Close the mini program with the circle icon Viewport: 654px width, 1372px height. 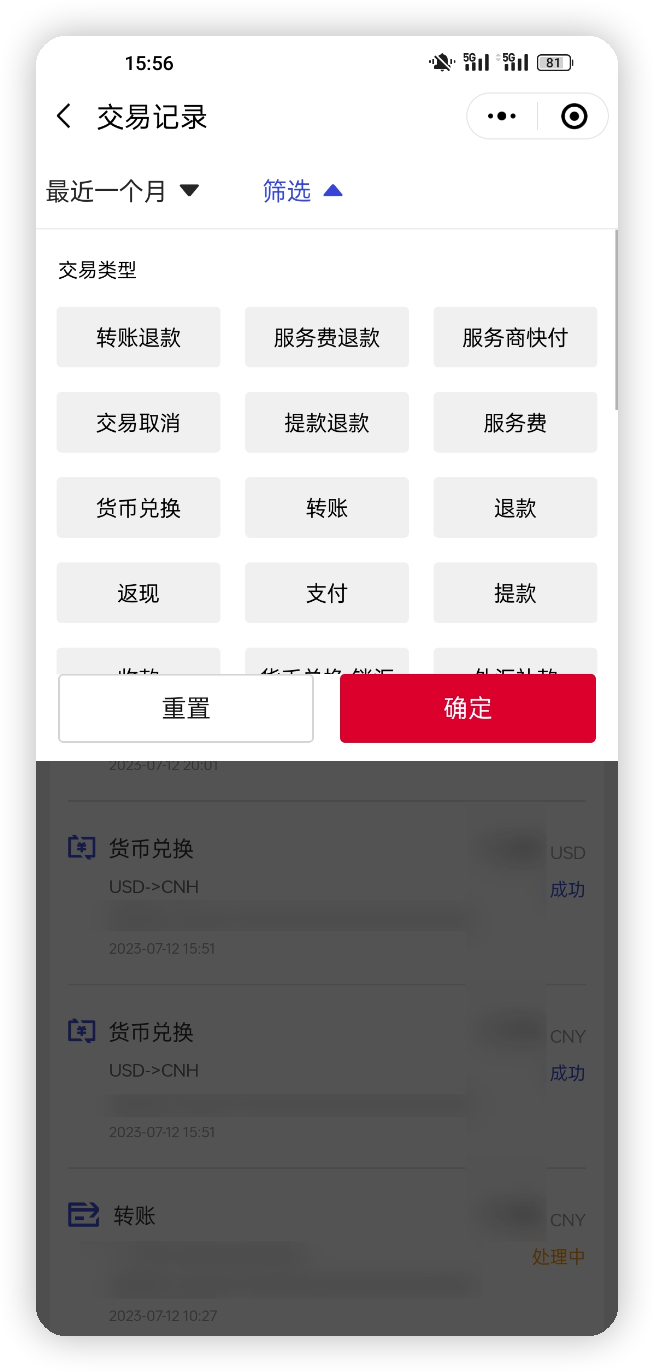574,116
